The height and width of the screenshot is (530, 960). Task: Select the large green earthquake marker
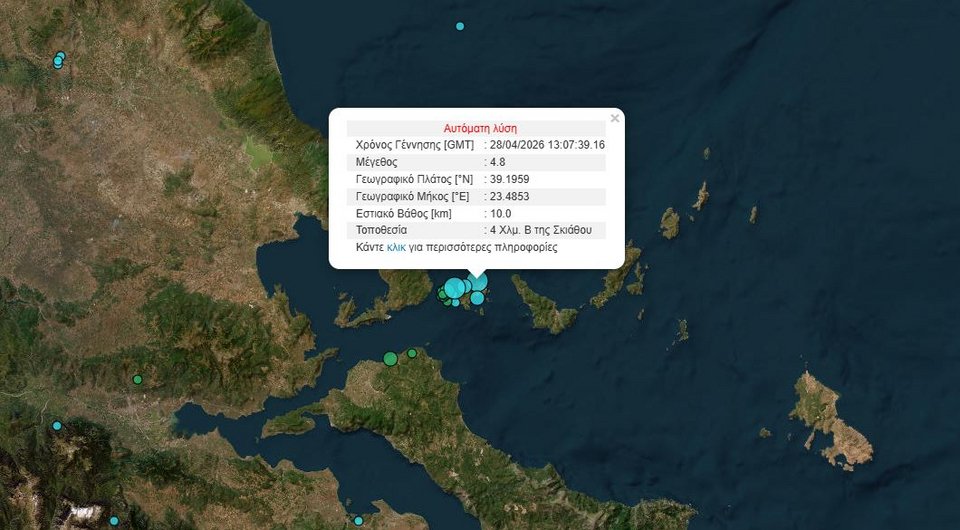point(390,358)
